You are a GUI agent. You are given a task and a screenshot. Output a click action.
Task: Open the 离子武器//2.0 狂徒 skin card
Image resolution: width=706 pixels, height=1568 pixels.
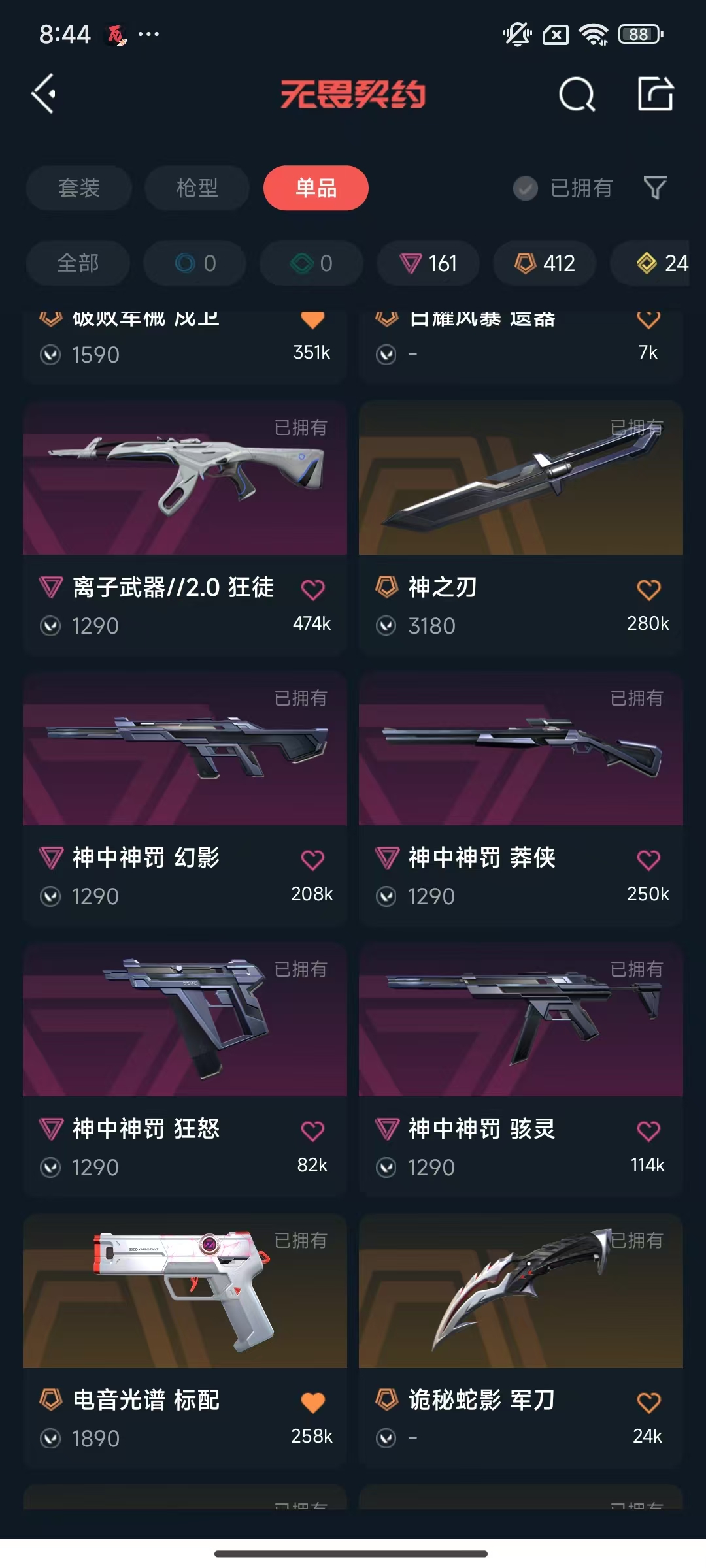185,497
